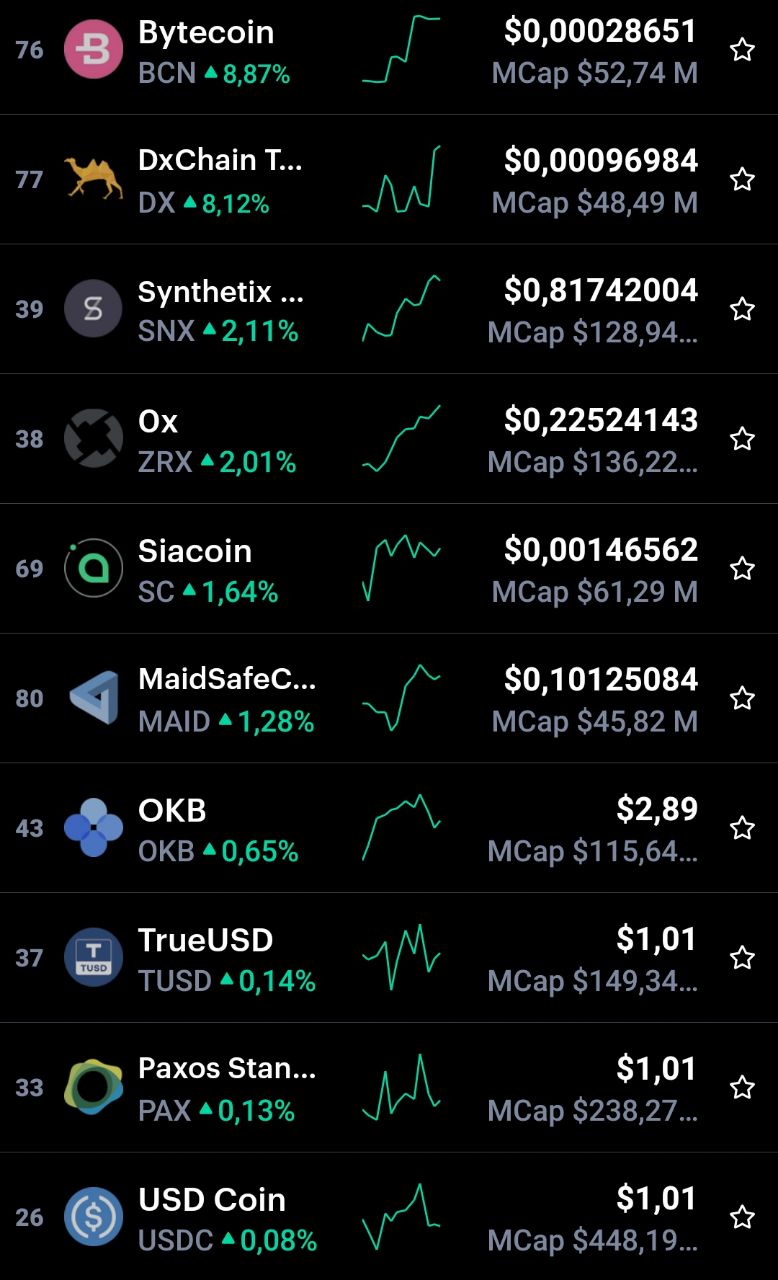The width and height of the screenshot is (778, 1280).
Task: Star MaidSafeCoin MAID
Action: pos(742,698)
